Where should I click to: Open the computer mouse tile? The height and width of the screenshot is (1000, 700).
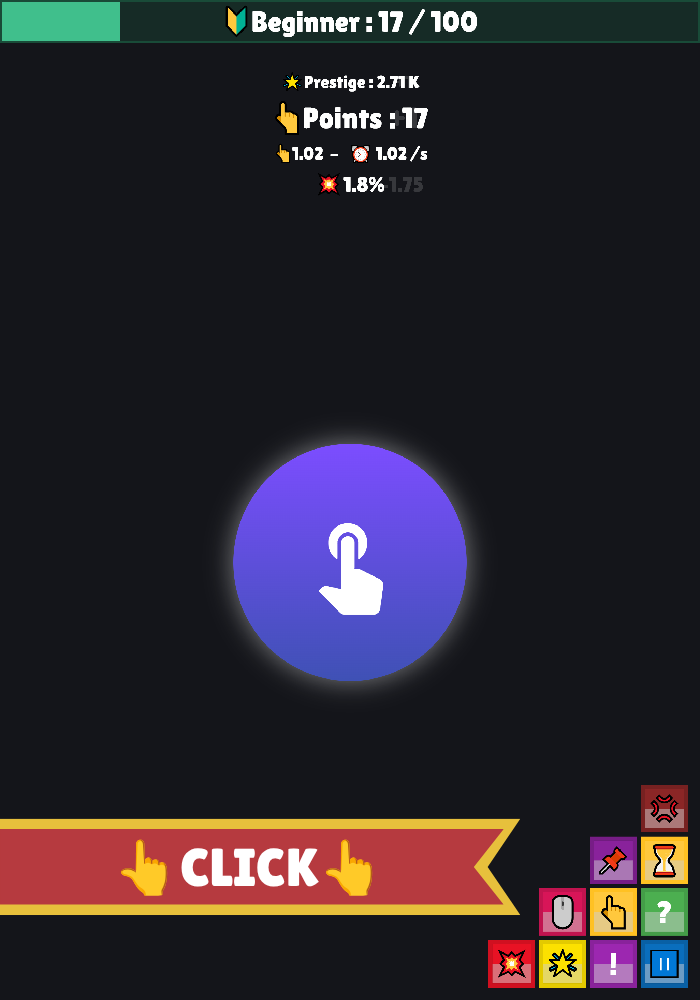(x=562, y=912)
